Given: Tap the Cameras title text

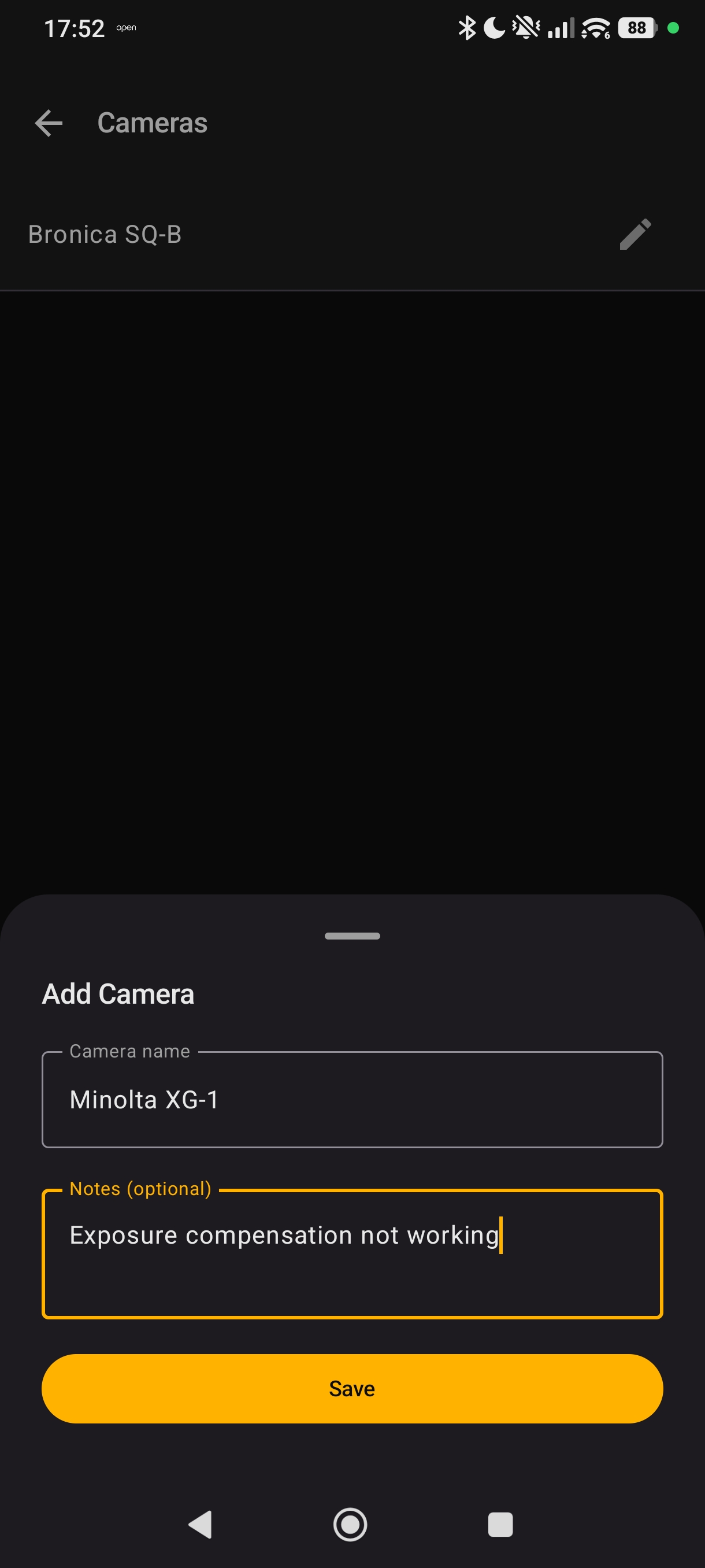Looking at the screenshot, I should pyautogui.click(x=151, y=123).
